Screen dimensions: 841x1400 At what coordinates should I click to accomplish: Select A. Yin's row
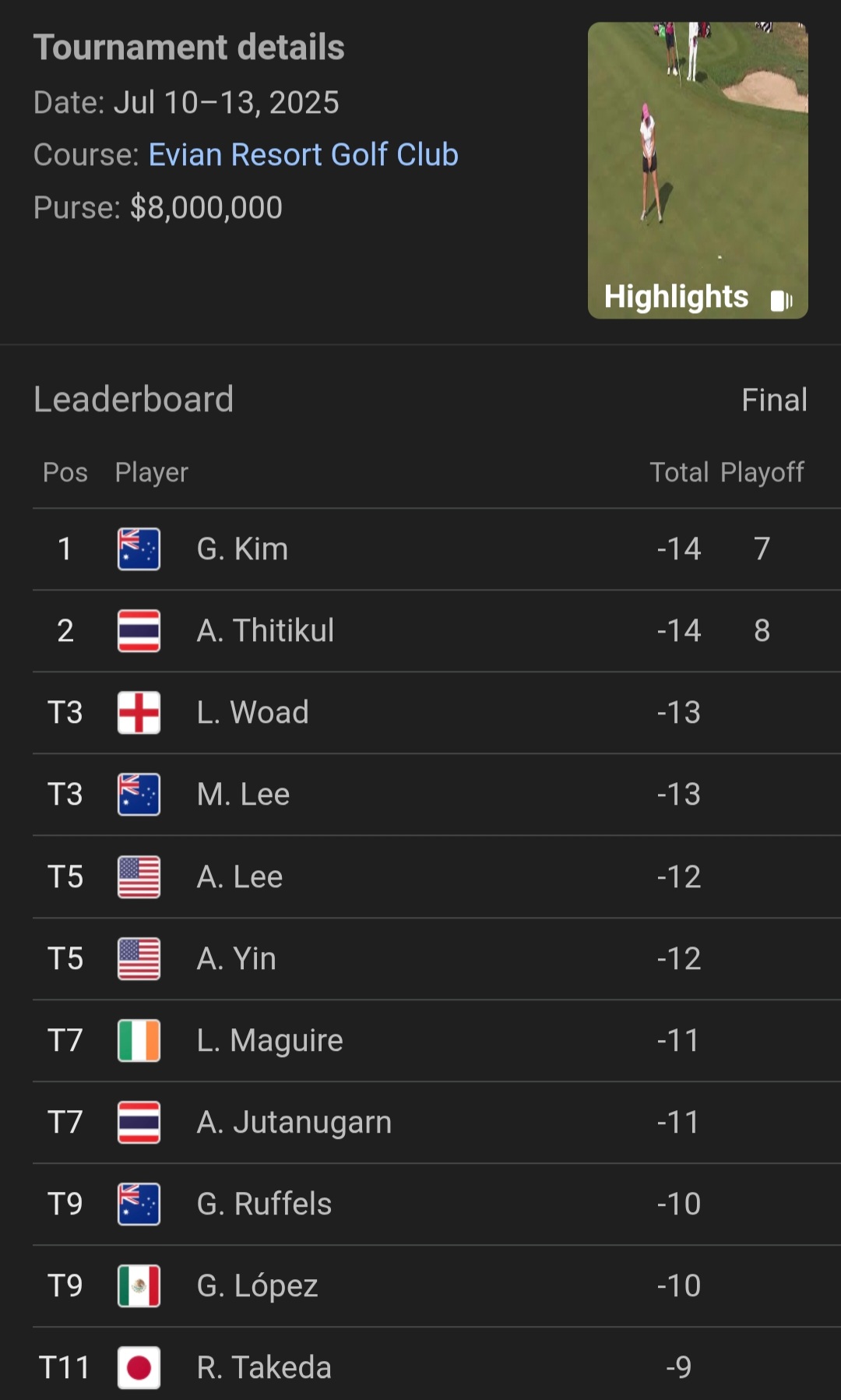[437, 959]
